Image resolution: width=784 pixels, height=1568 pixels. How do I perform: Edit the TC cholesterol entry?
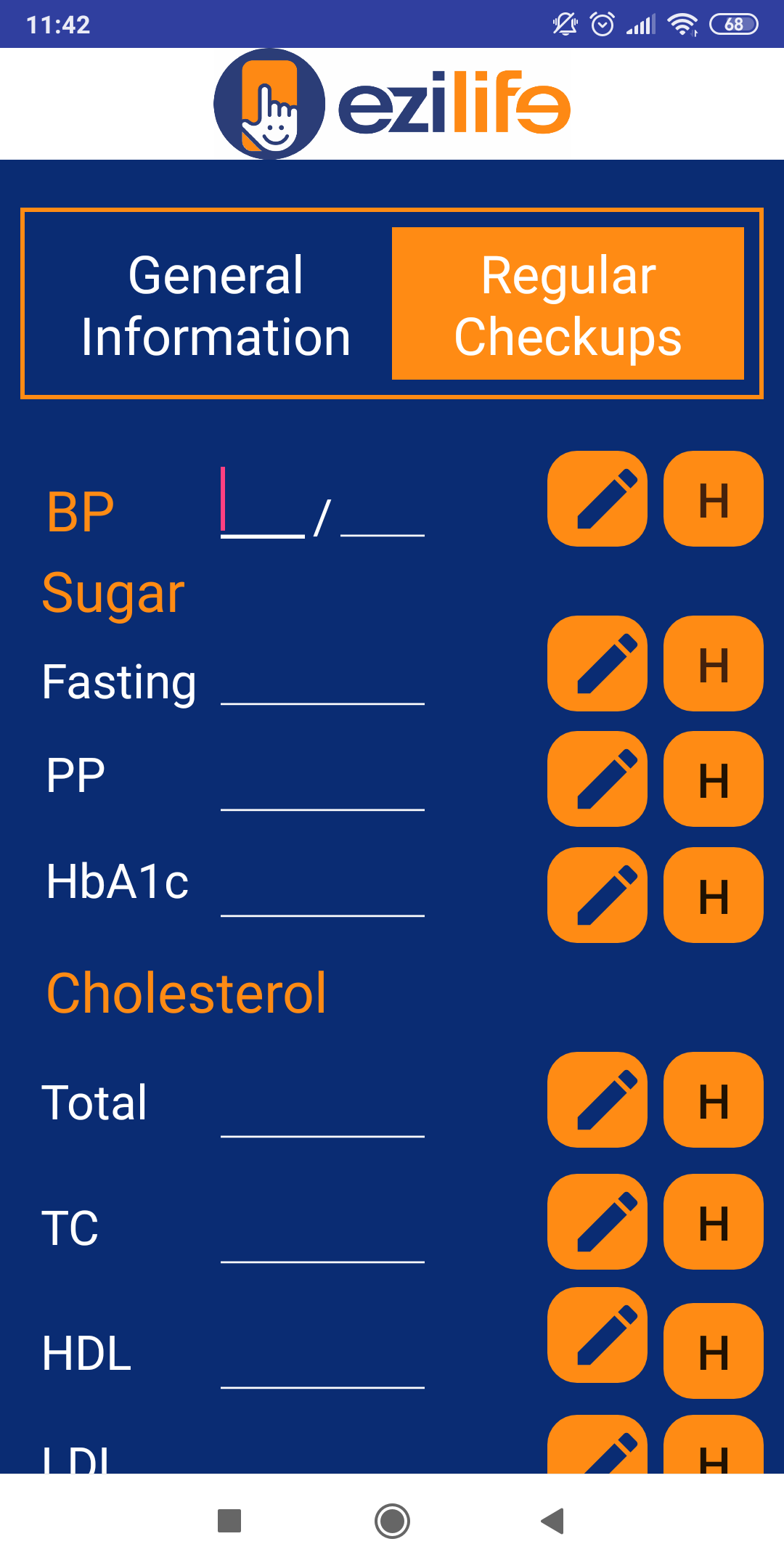click(x=597, y=1222)
